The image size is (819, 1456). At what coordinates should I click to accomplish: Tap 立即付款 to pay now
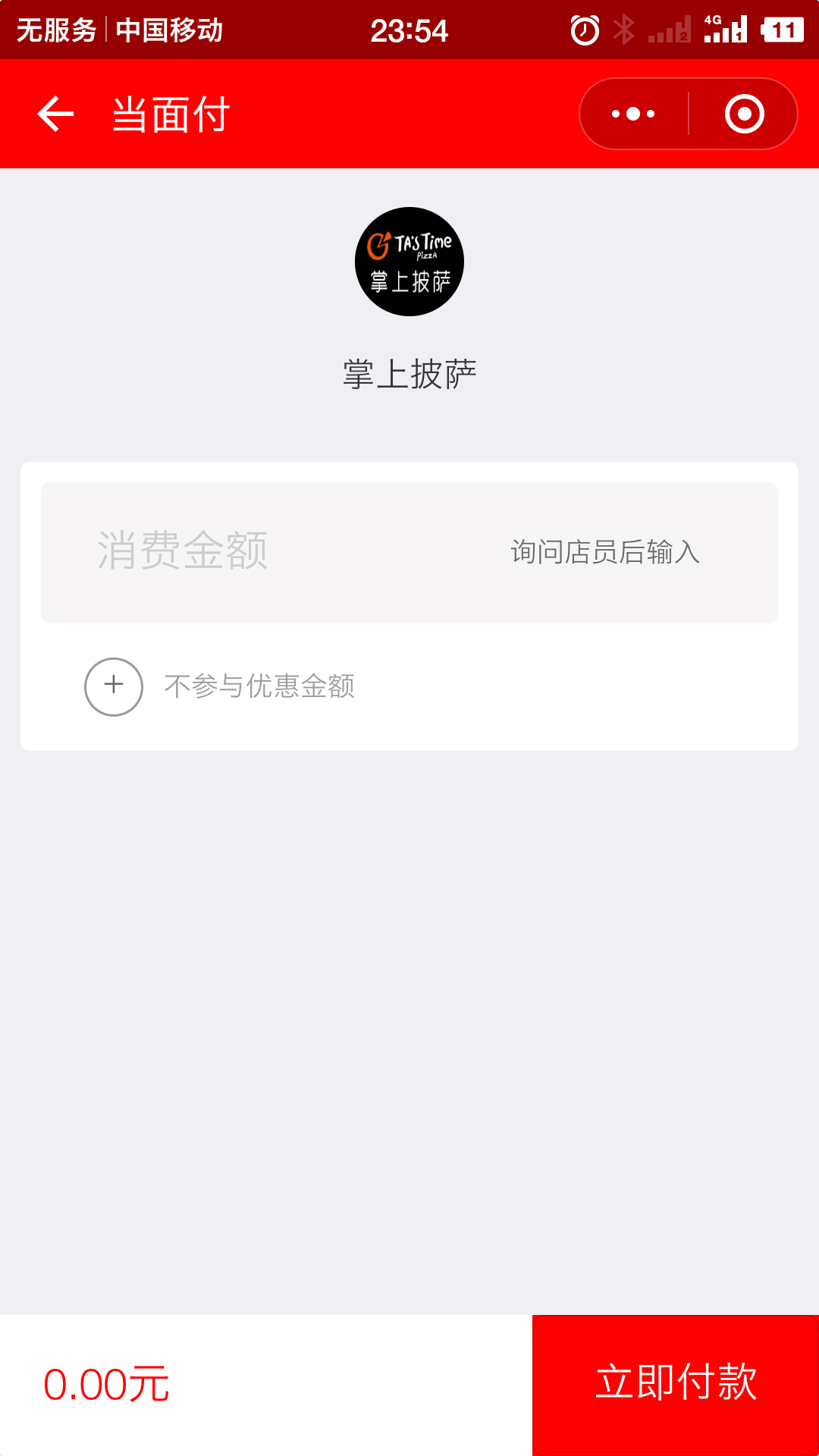[x=675, y=1384]
